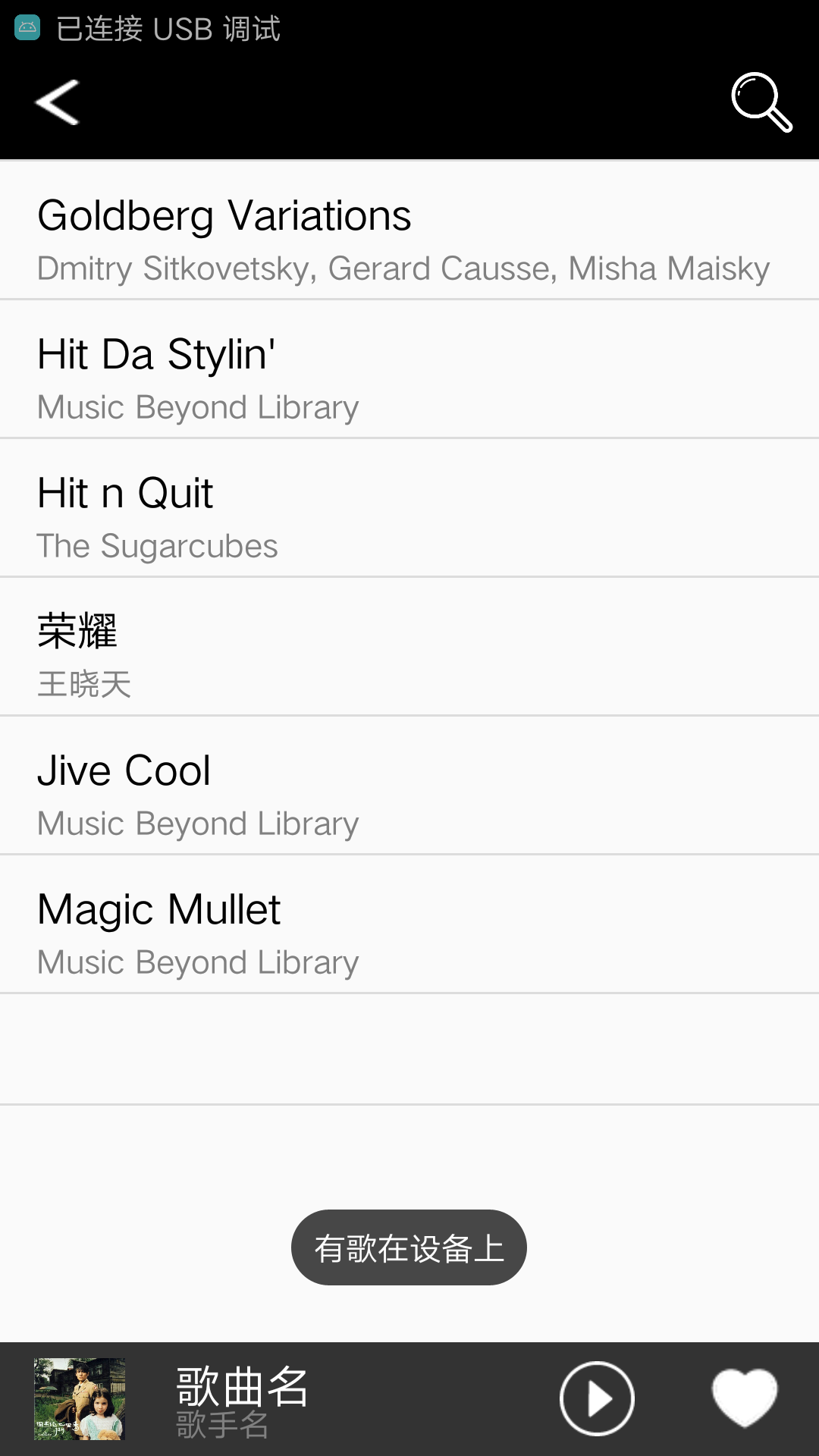Go back using the top arrow
This screenshot has width=819, height=1456.
pos(58,102)
